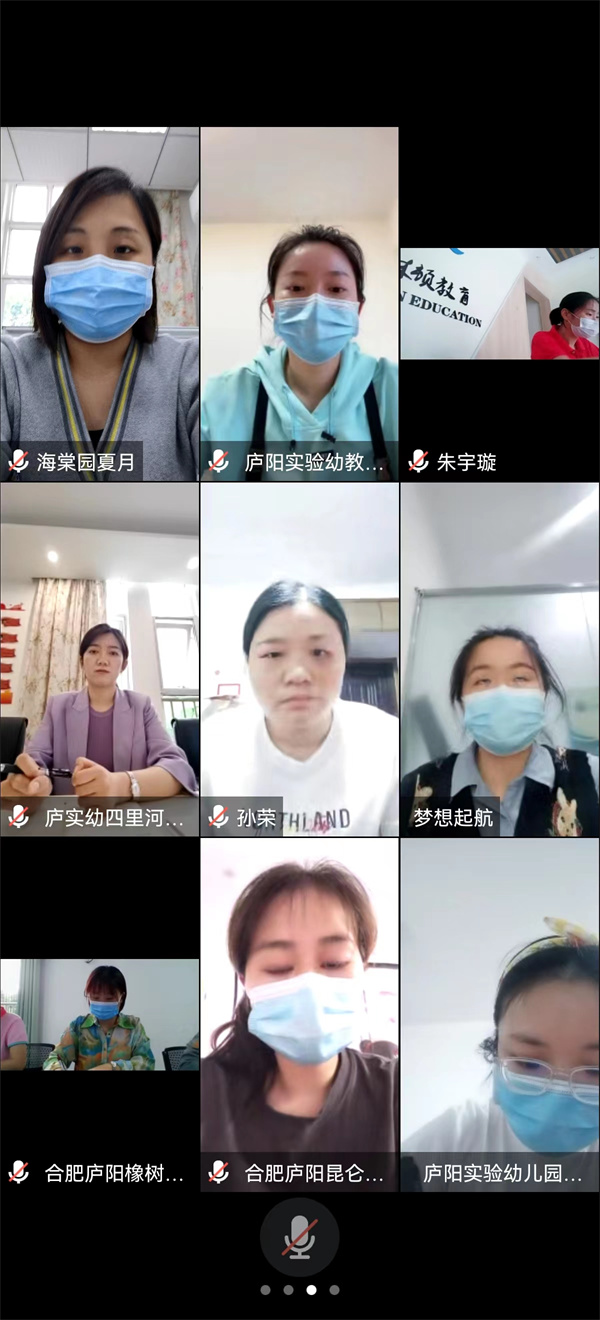Open the 庐阳实验幼儿园 participant tile
600x1320 pixels.
point(499,1015)
